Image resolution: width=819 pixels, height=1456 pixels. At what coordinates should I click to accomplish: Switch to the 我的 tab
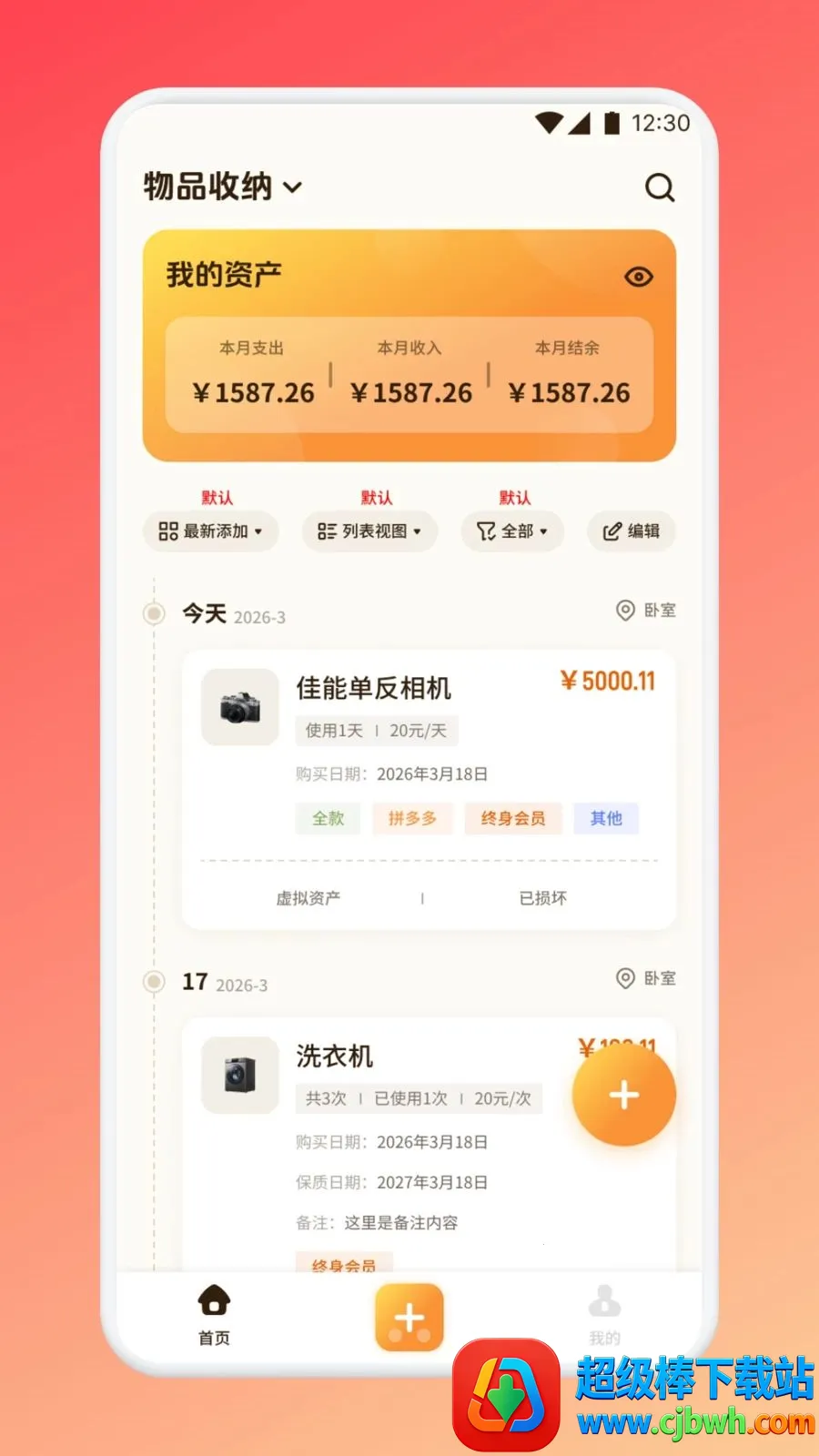(x=604, y=1315)
